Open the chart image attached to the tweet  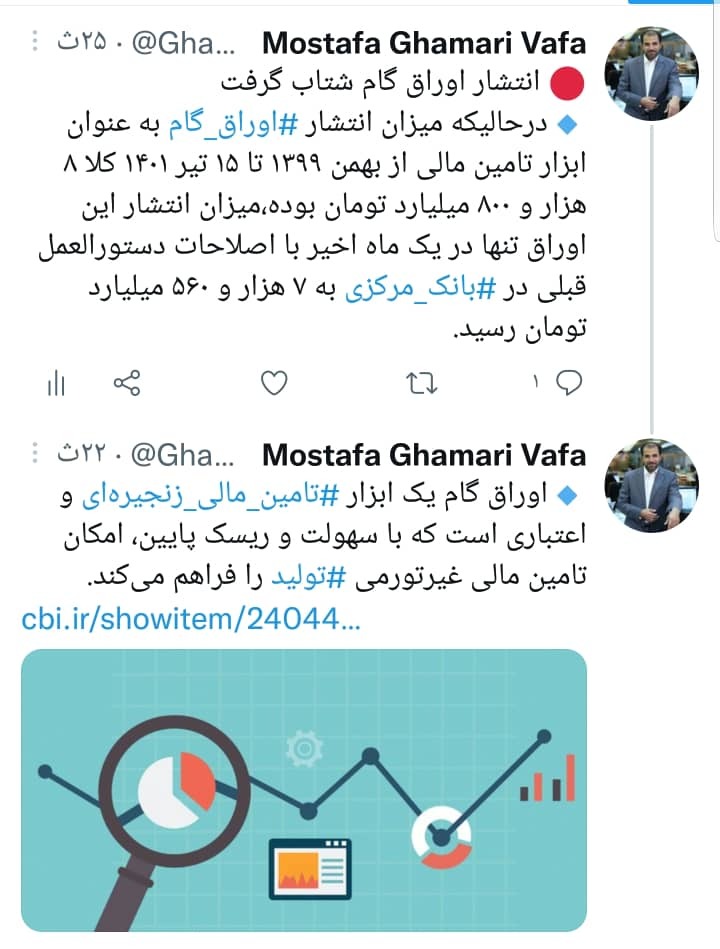point(303,789)
